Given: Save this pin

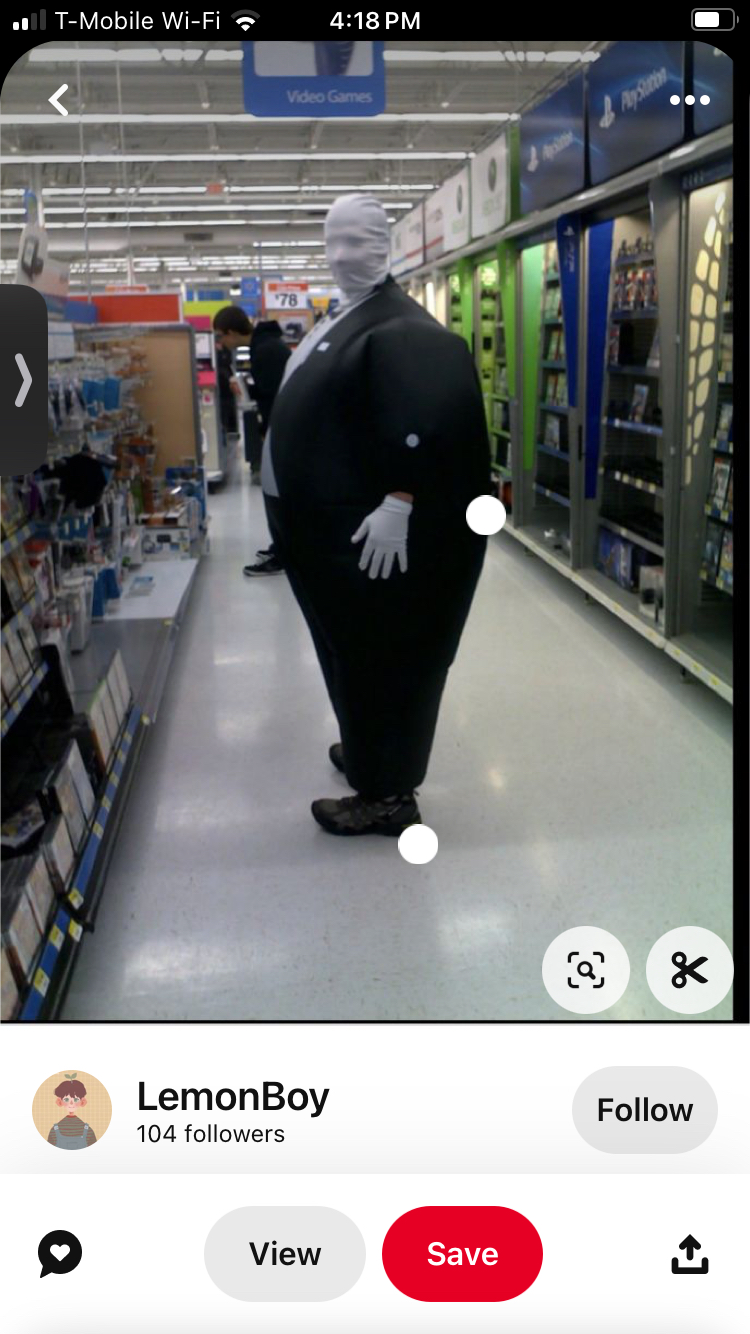Looking at the screenshot, I should [x=462, y=1254].
